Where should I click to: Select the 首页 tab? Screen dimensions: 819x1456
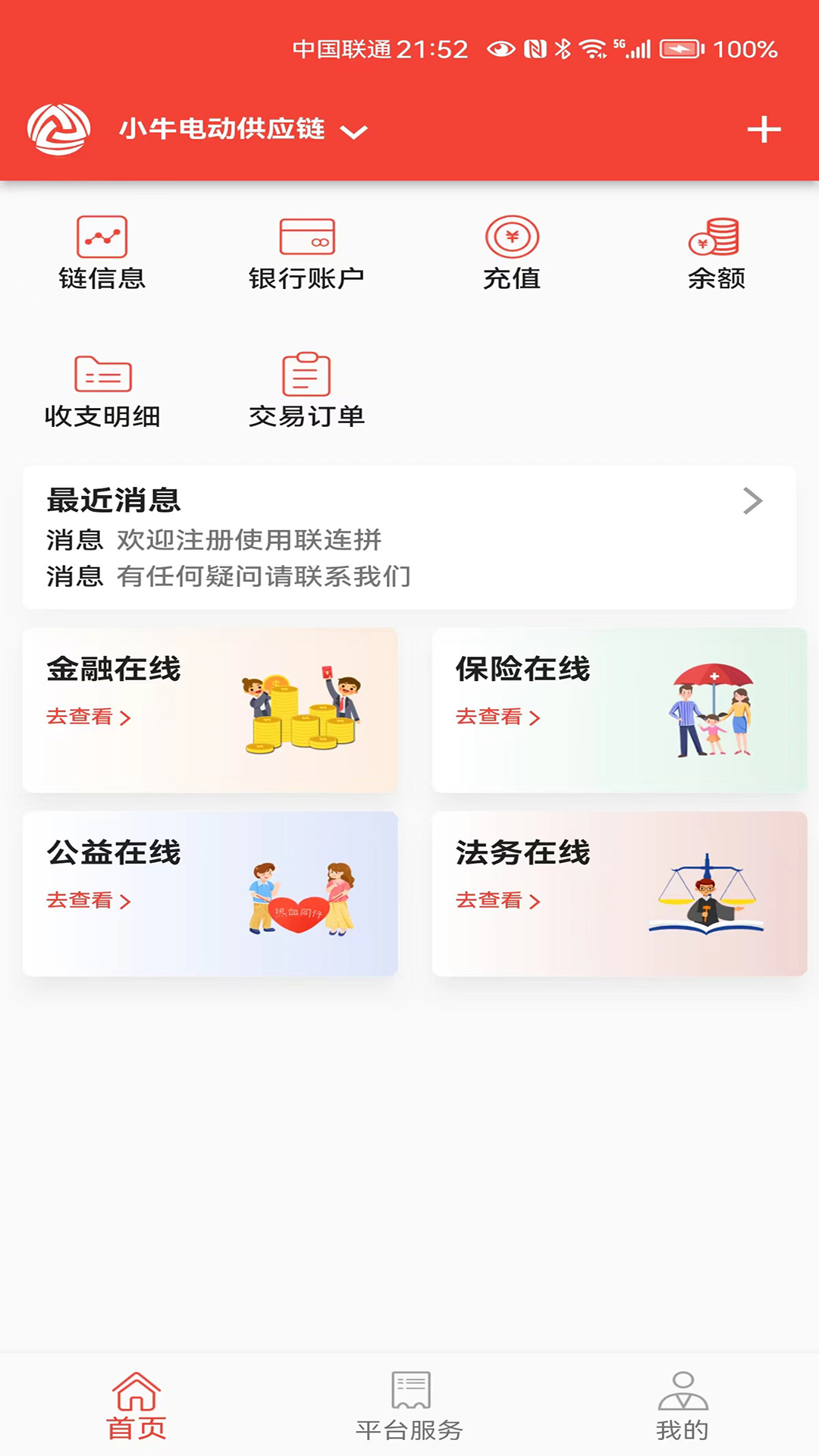(136, 1406)
